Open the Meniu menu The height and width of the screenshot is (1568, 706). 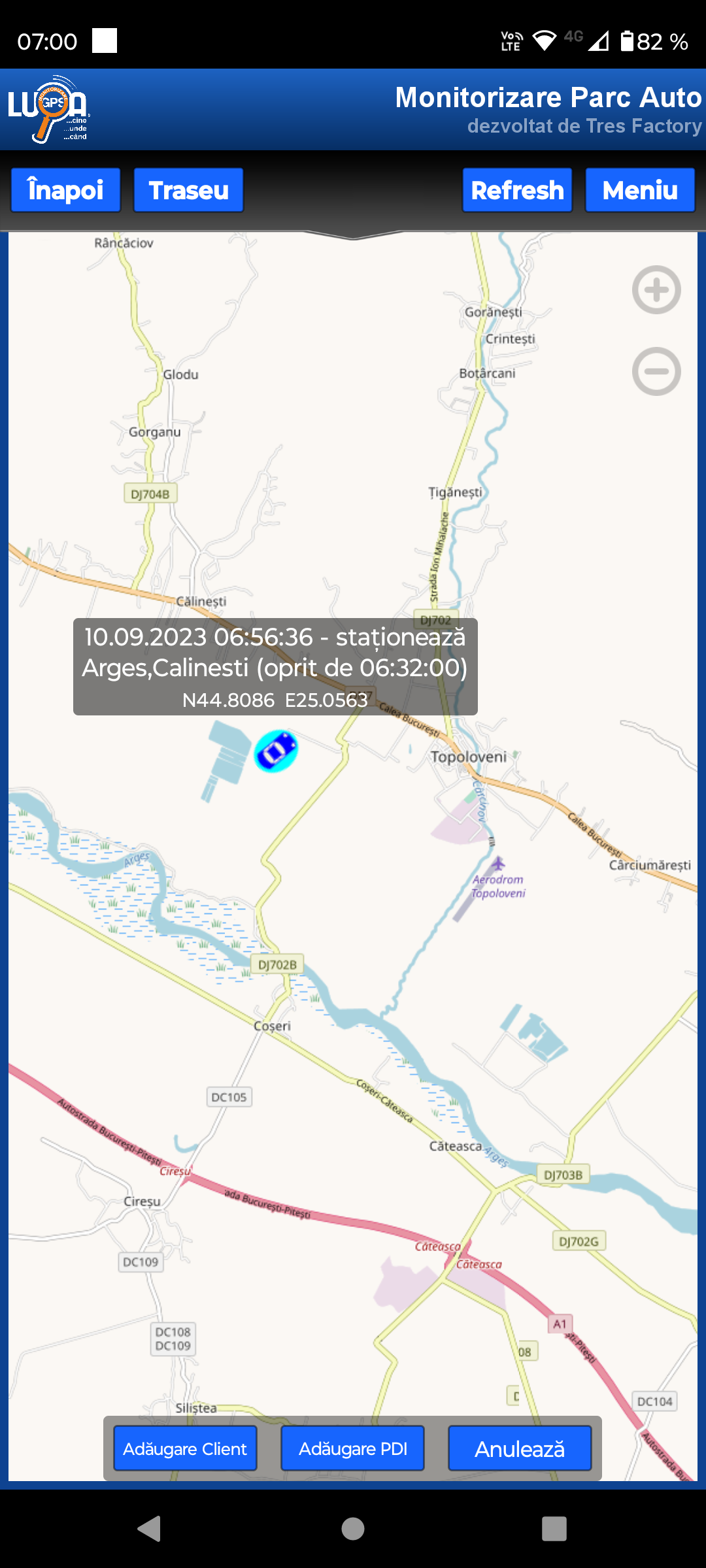tap(640, 190)
